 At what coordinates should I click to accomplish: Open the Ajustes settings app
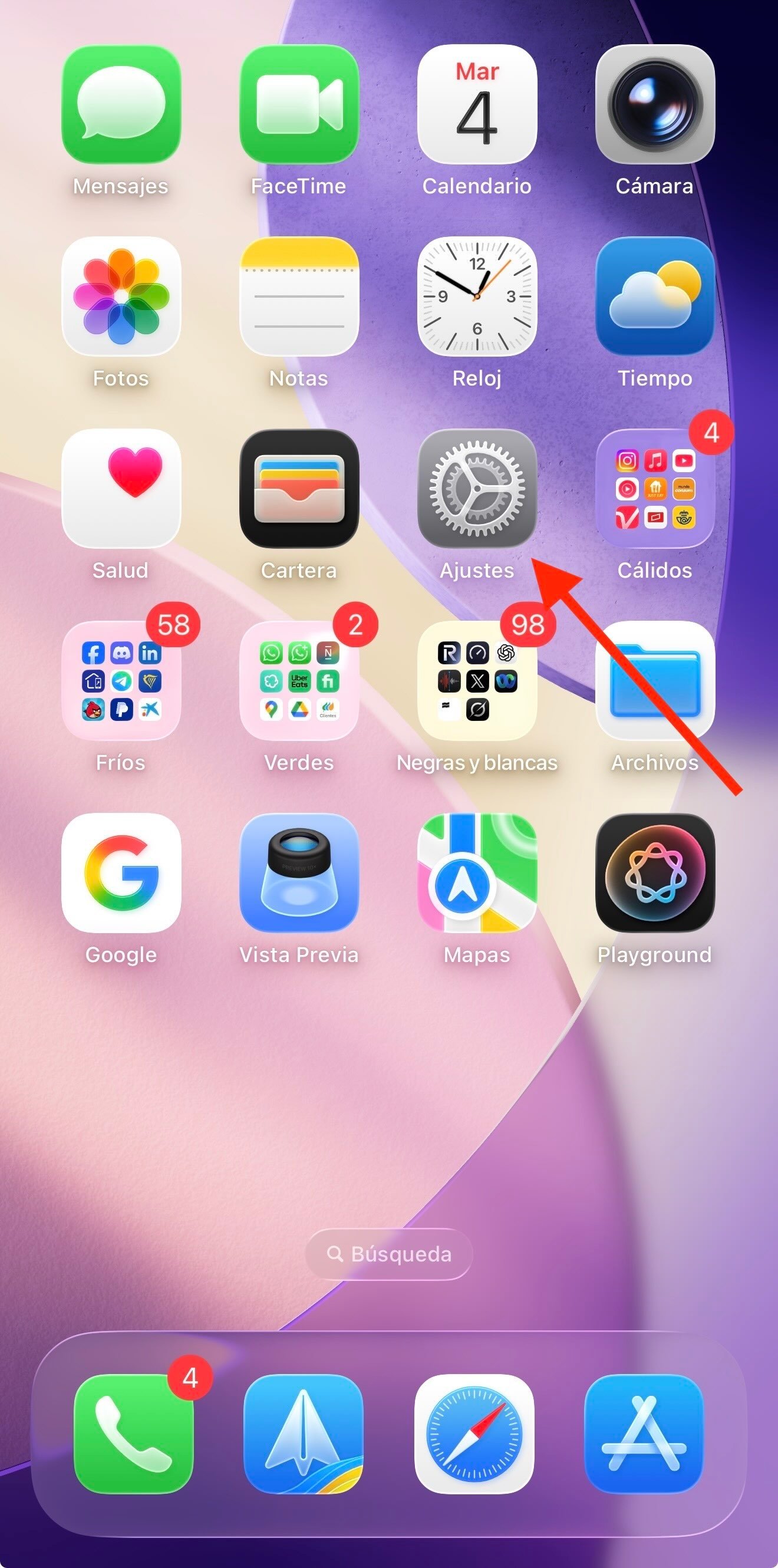[x=477, y=488]
